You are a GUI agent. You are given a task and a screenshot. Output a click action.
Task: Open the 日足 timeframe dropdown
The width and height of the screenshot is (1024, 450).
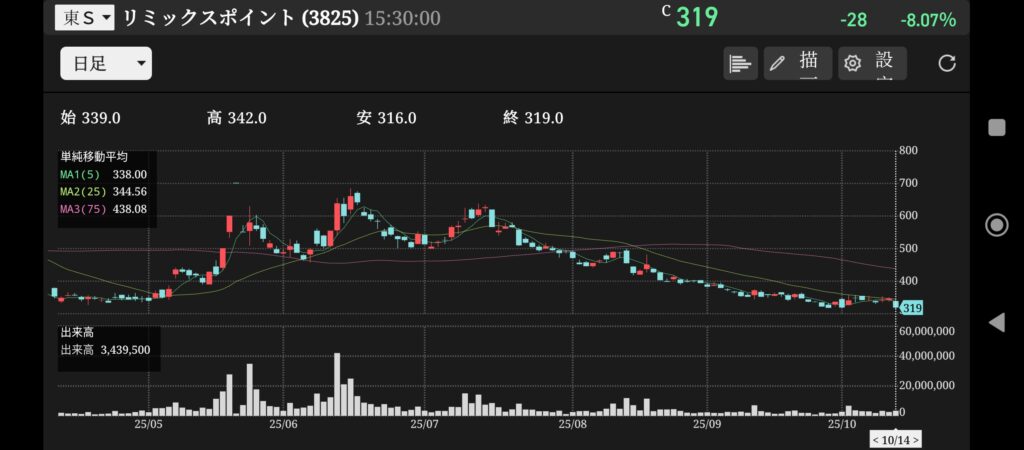(x=105, y=64)
